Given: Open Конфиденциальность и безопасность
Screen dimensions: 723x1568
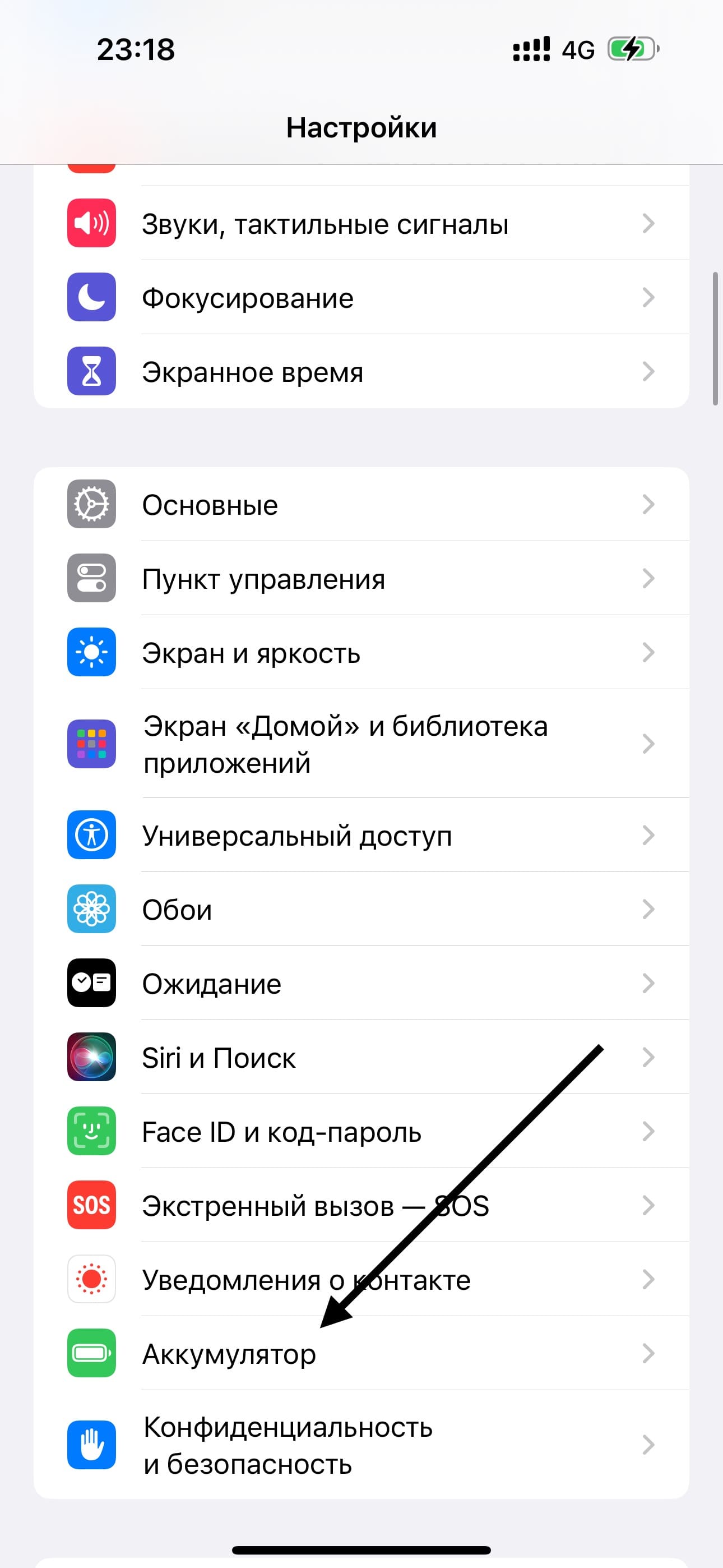Looking at the screenshot, I should coord(361,1445).
